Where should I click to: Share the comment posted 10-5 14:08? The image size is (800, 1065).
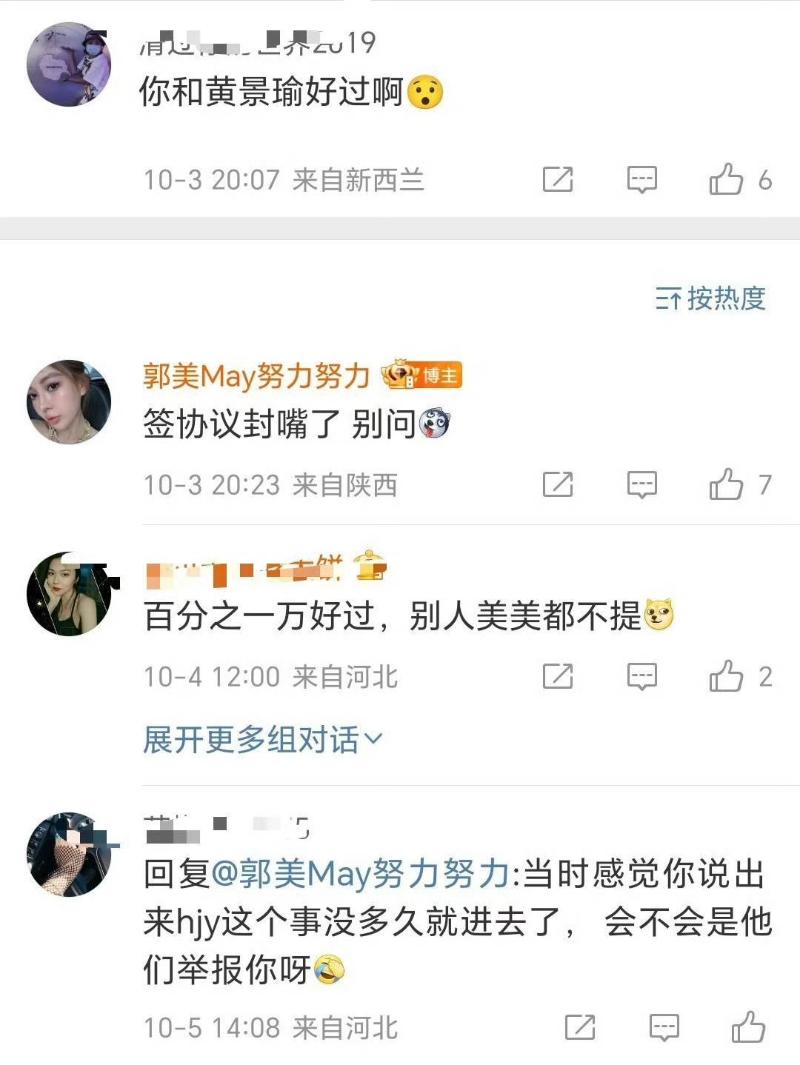tap(580, 1027)
